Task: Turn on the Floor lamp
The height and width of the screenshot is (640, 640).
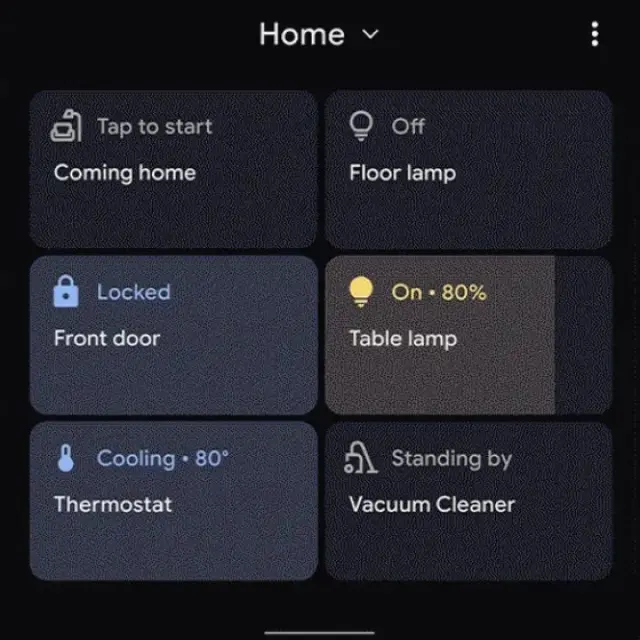Action: 468,169
